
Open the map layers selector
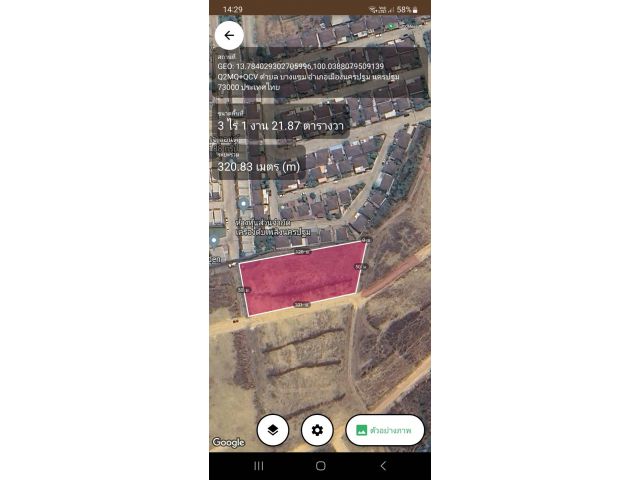tap(273, 430)
